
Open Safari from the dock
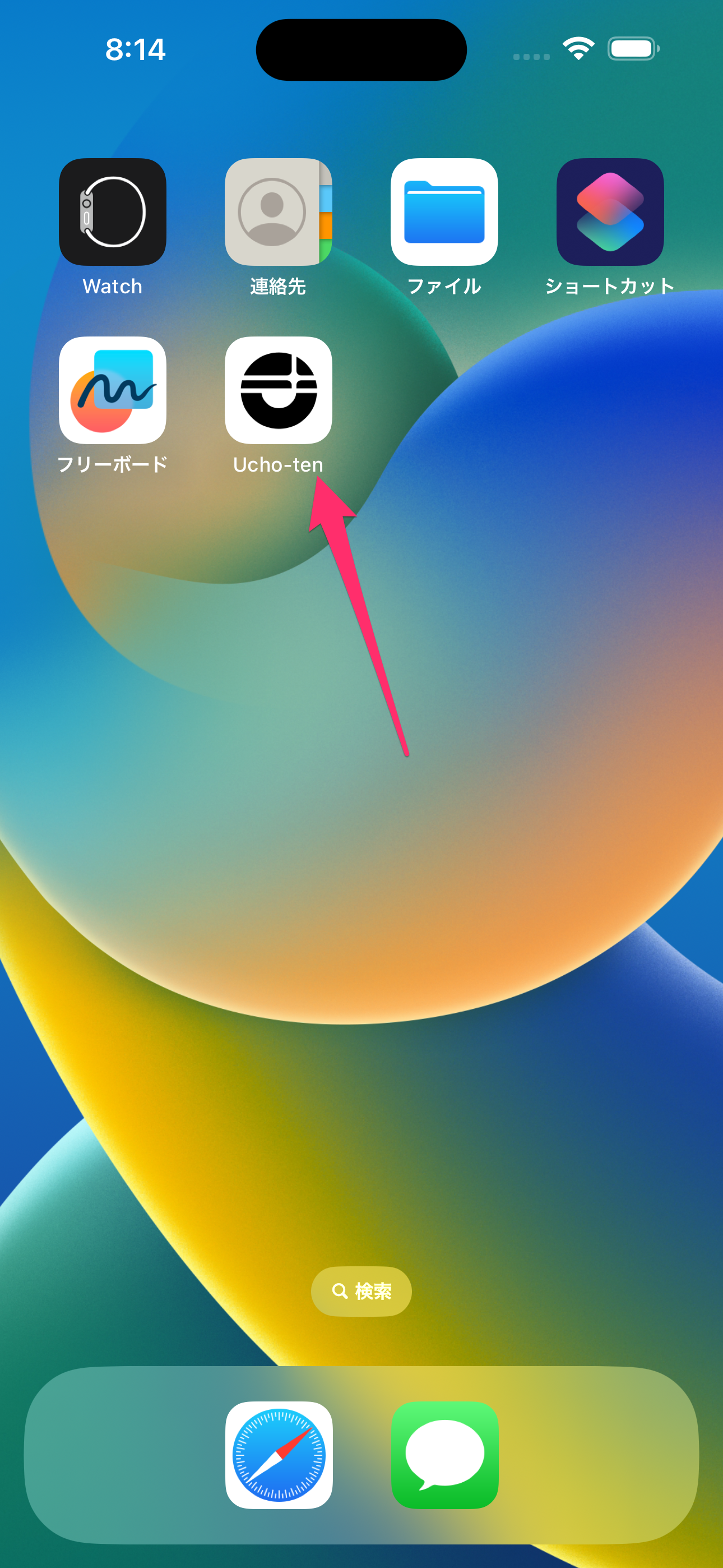coord(279,1455)
